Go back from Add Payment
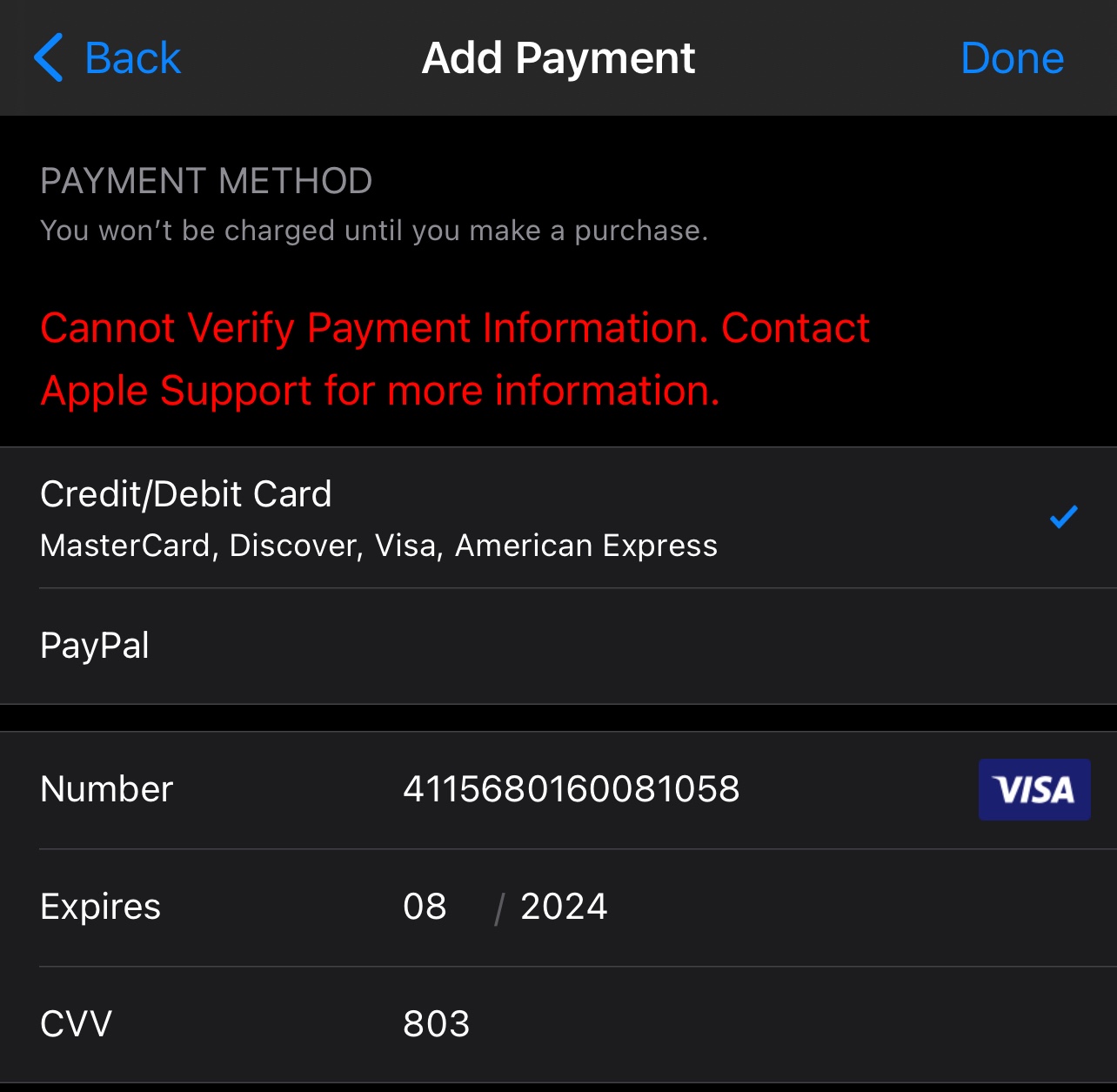1117x1092 pixels. pyautogui.click(x=108, y=58)
